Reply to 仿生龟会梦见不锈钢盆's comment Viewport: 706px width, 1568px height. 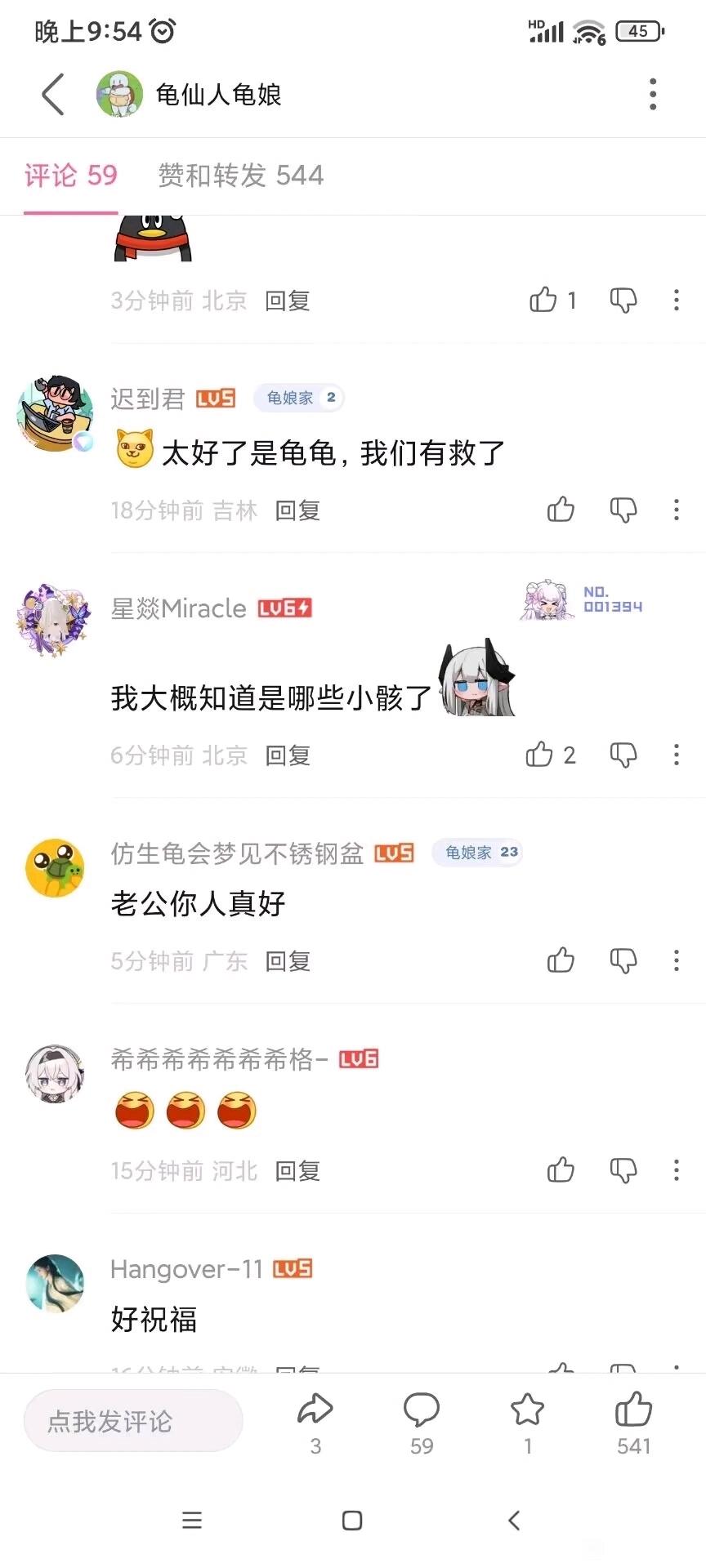(288, 961)
